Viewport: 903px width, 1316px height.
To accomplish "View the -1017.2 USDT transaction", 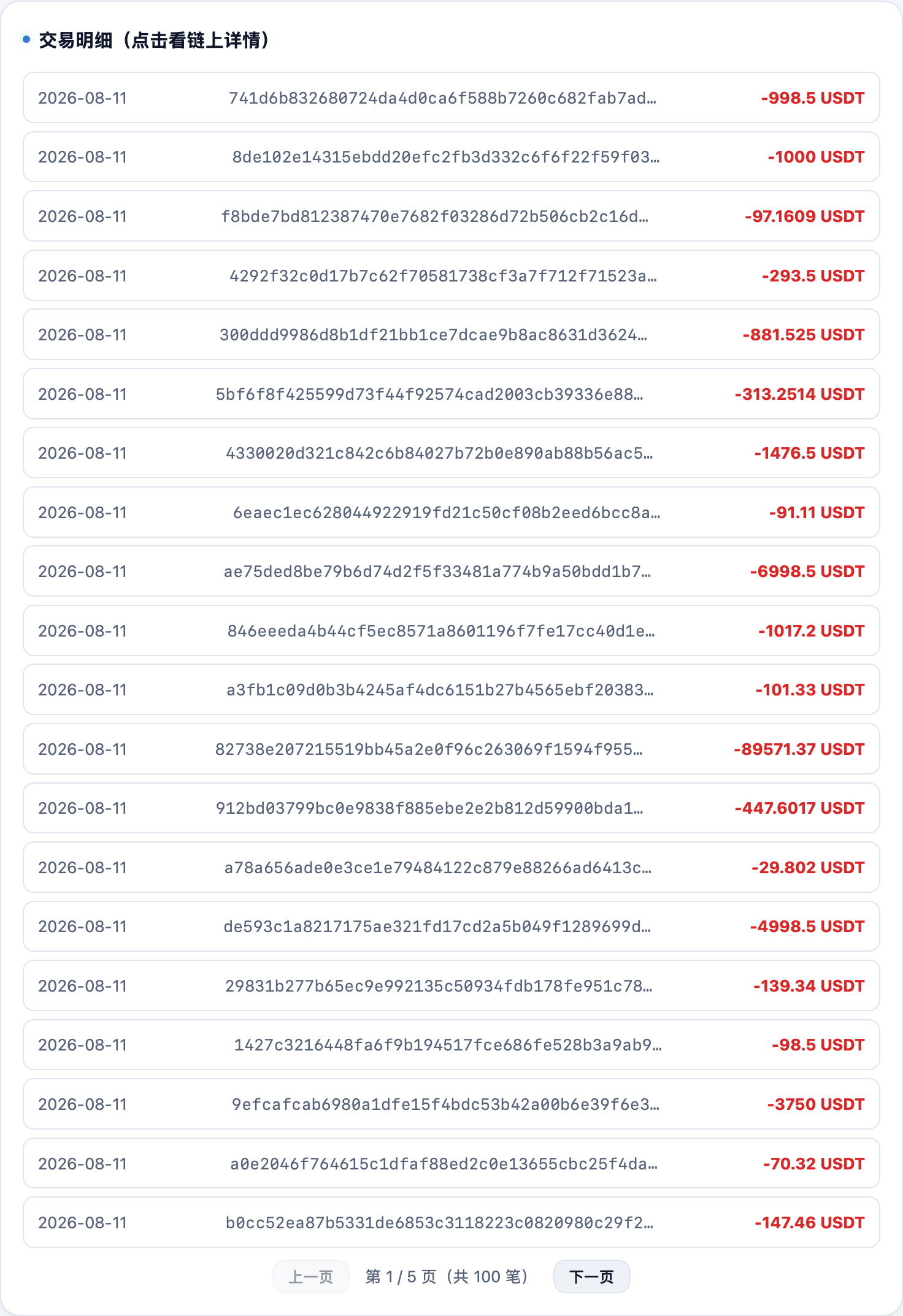I will tap(451, 630).
